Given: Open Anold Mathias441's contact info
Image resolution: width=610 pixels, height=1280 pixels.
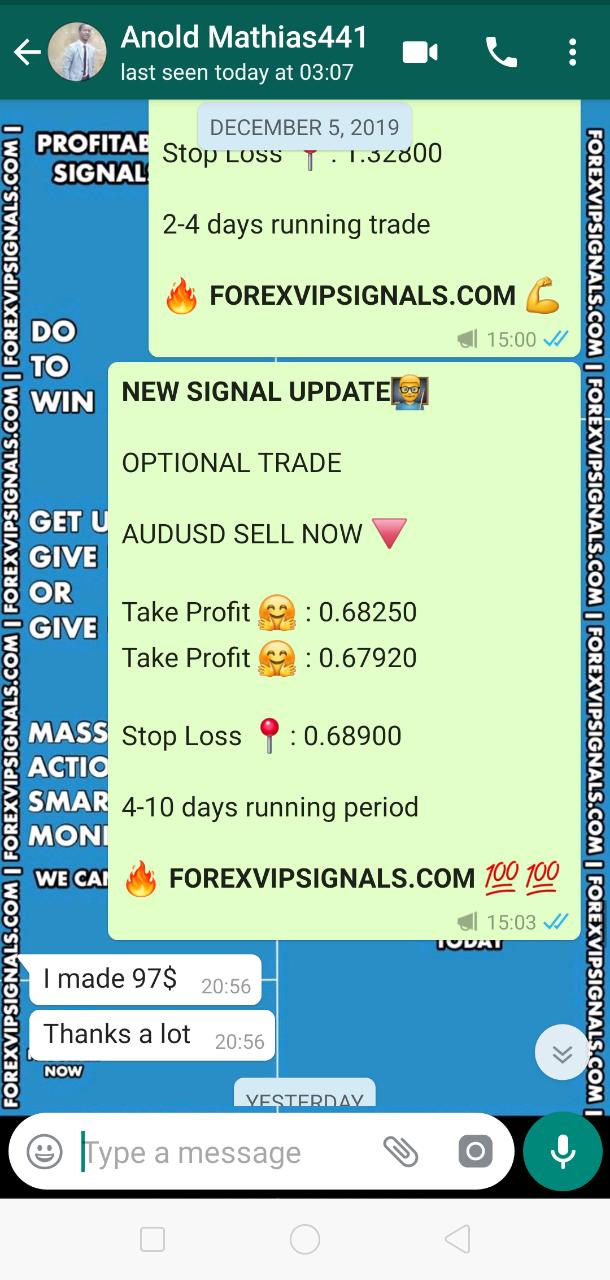Looking at the screenshot, I should click(244, 52).
